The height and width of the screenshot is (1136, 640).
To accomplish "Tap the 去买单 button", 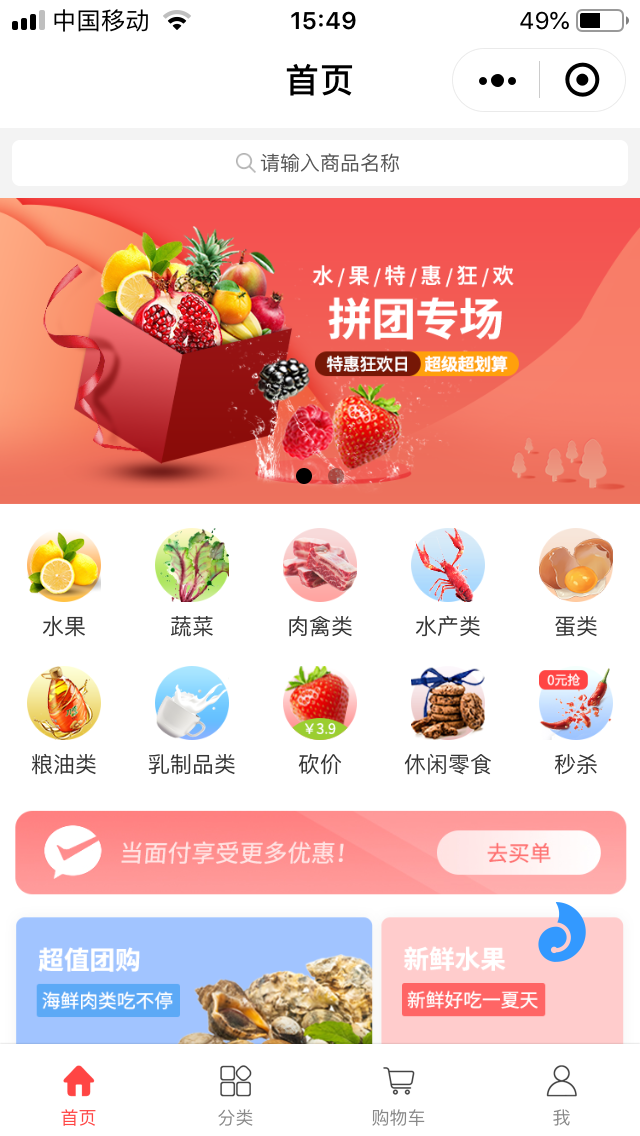I will coord(518,853).
